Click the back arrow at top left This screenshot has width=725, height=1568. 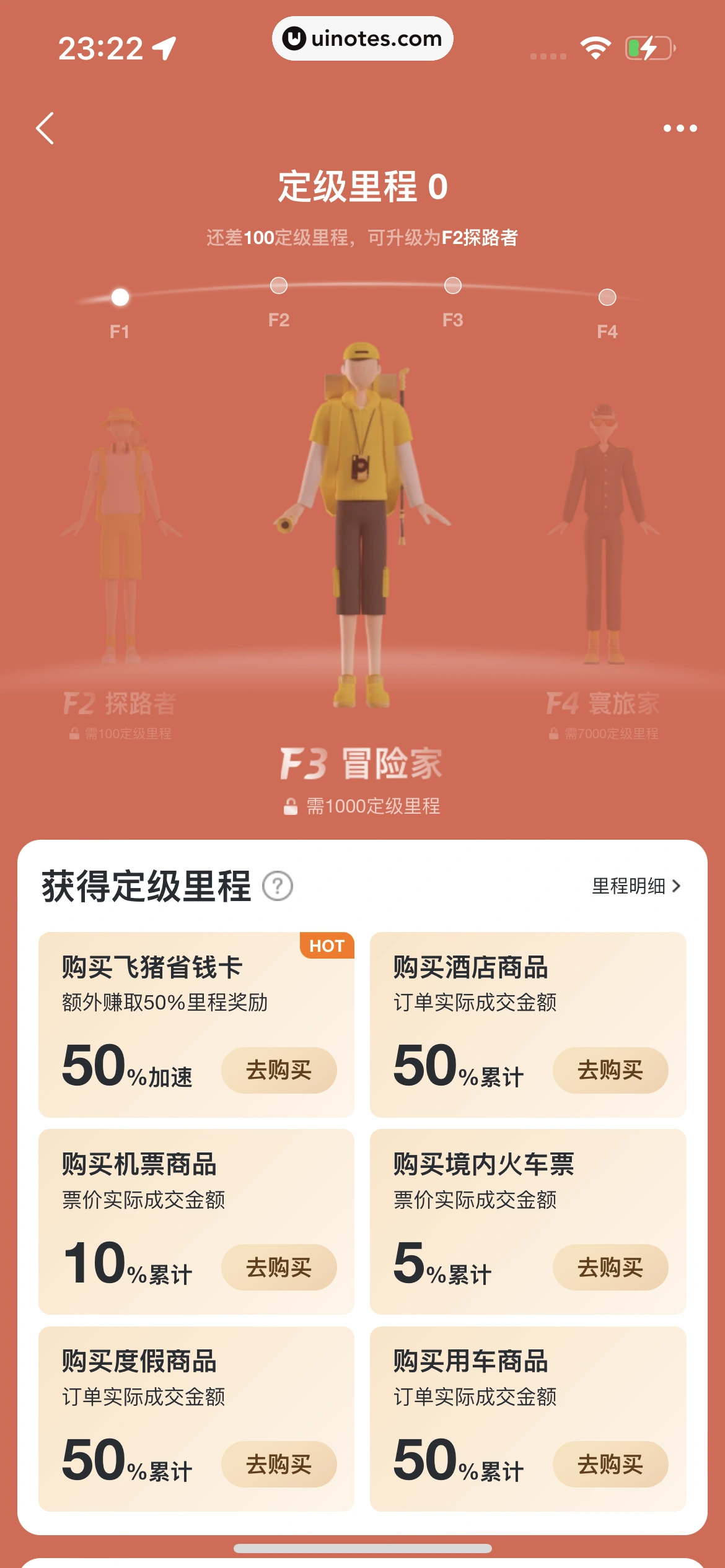45,128
